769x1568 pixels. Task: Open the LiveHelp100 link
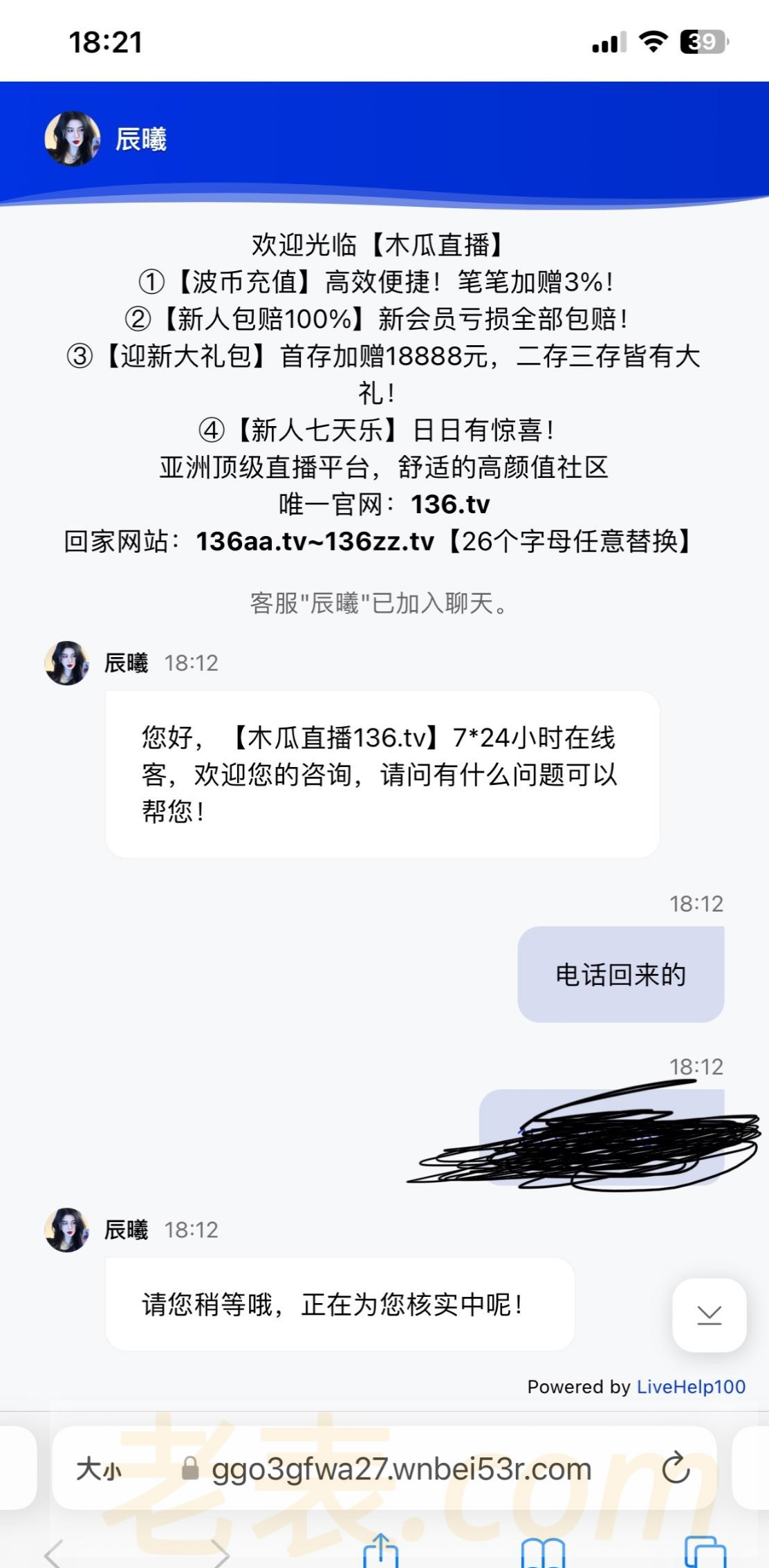[x=691, y=1387]
